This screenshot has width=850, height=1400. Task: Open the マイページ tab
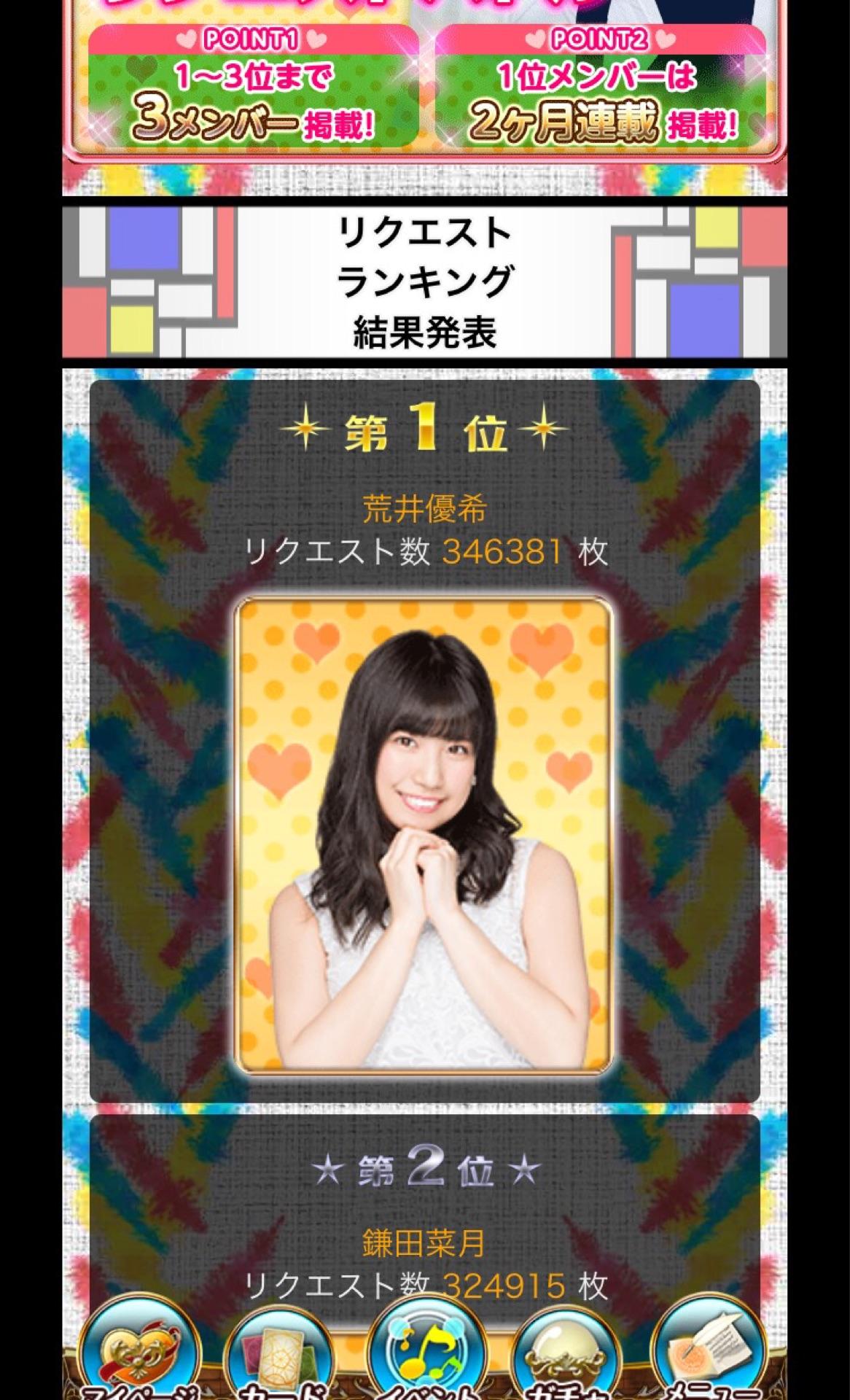coord(141,1355)
